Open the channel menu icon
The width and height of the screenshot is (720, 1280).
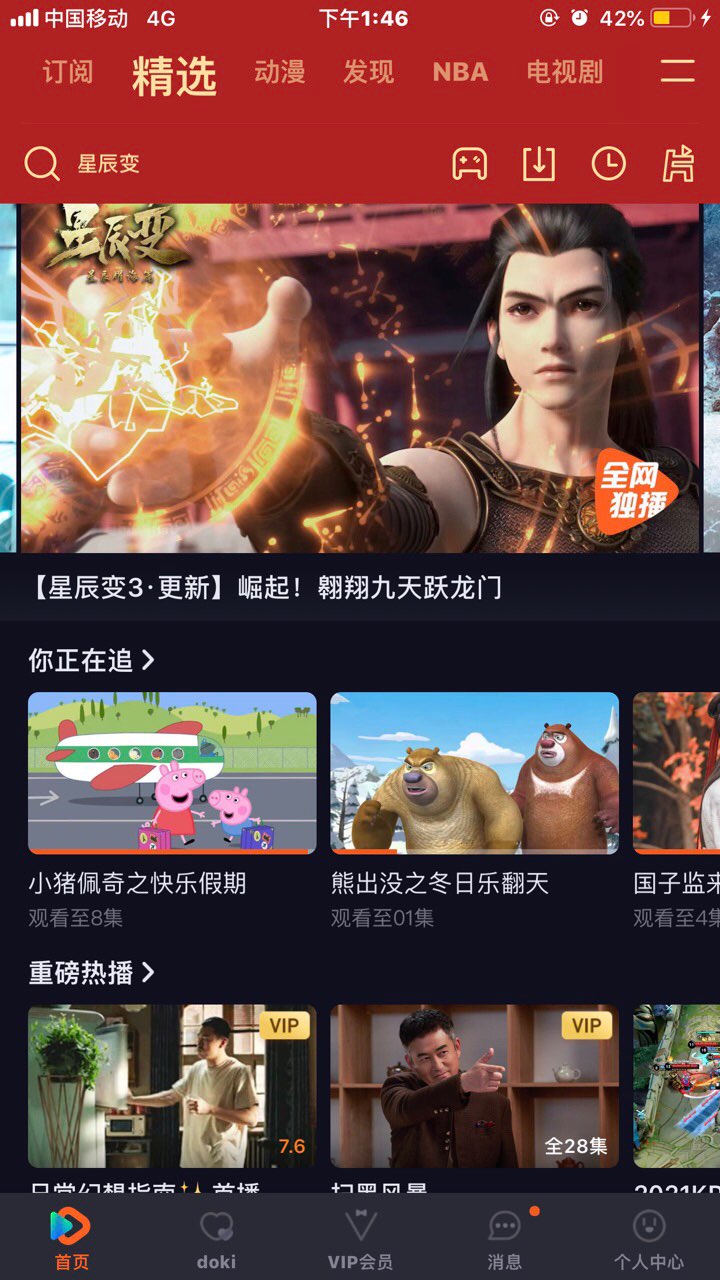click(677, 71)
